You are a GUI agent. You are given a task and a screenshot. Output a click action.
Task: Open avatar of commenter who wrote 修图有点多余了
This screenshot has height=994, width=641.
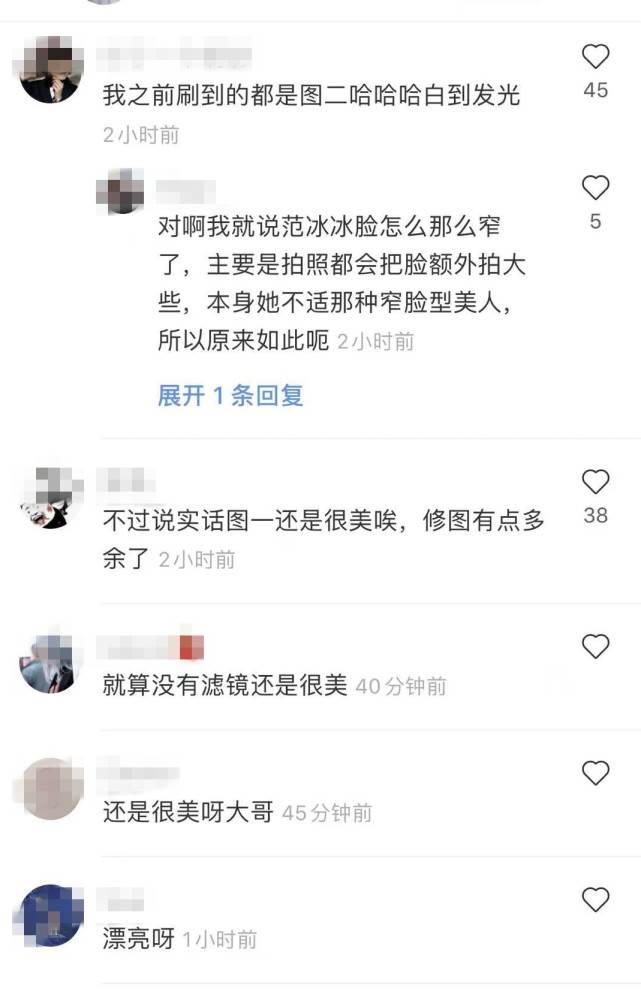[x=51, y=497]
